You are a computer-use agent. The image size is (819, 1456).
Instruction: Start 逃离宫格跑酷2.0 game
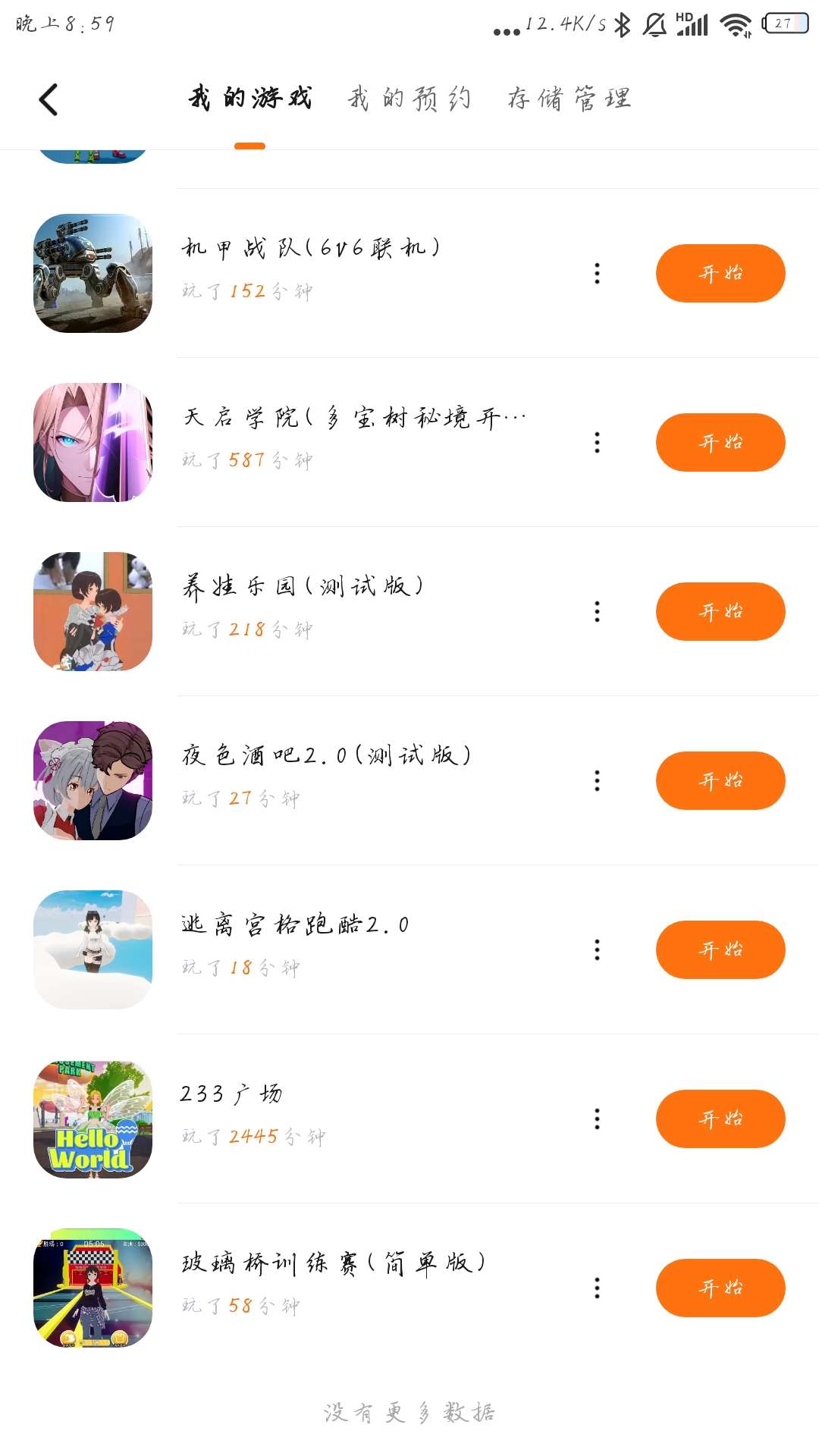point(720,949)
